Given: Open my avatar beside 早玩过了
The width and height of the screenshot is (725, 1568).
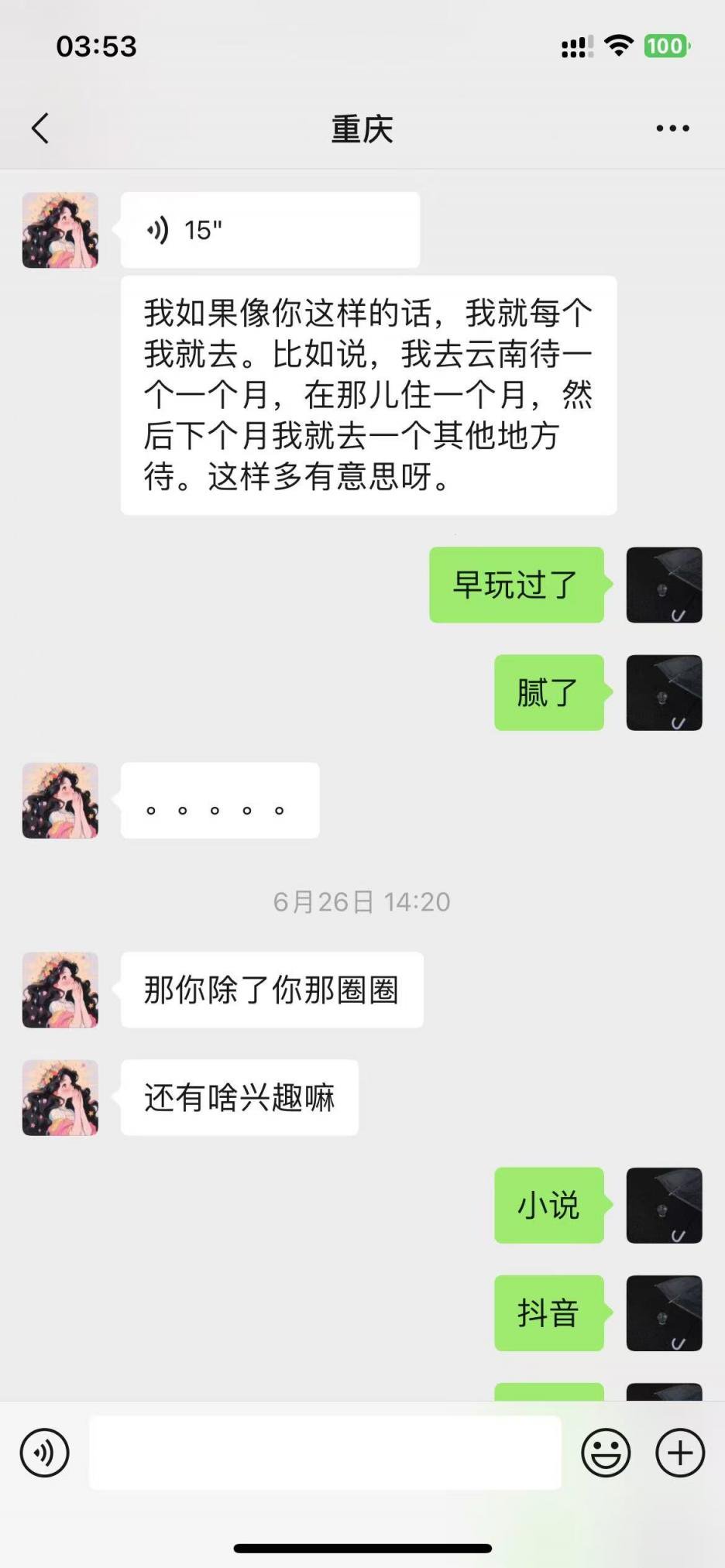Looking at the screenshot, I should click(x=664, y=585).
